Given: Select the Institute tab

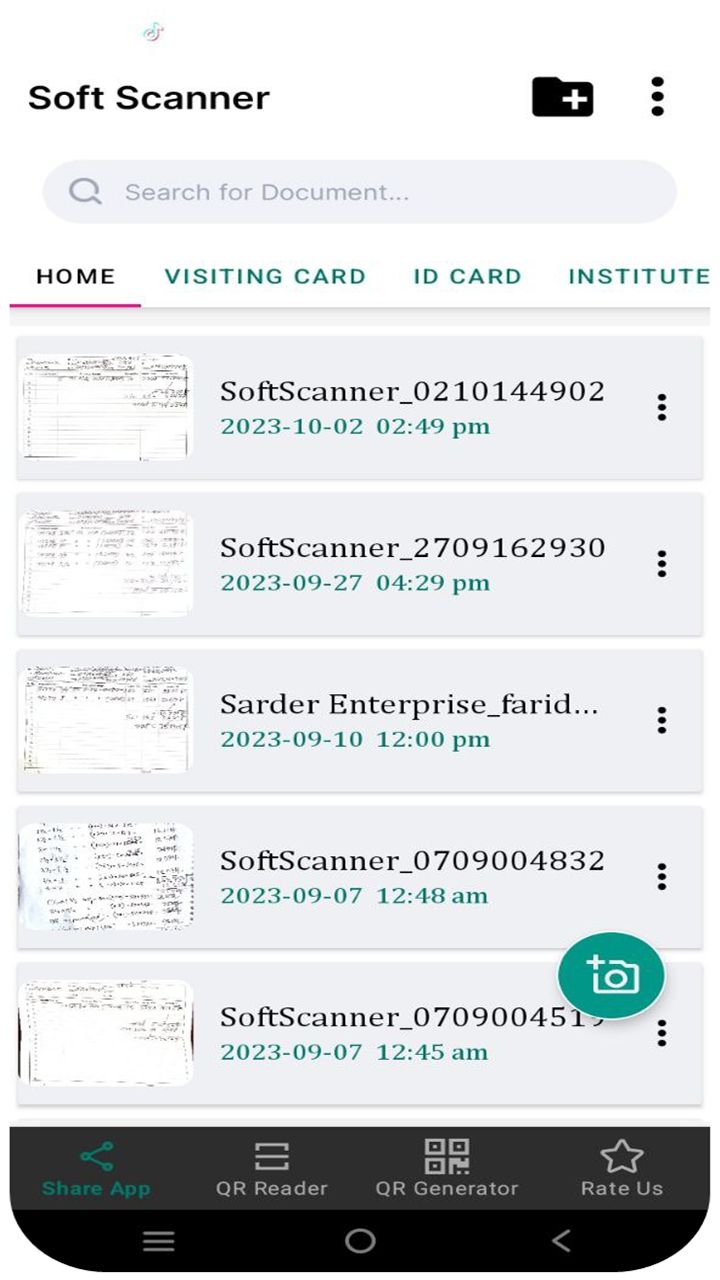Looking at the screenshot, I should pyautogui.click(x=638, y=277).
